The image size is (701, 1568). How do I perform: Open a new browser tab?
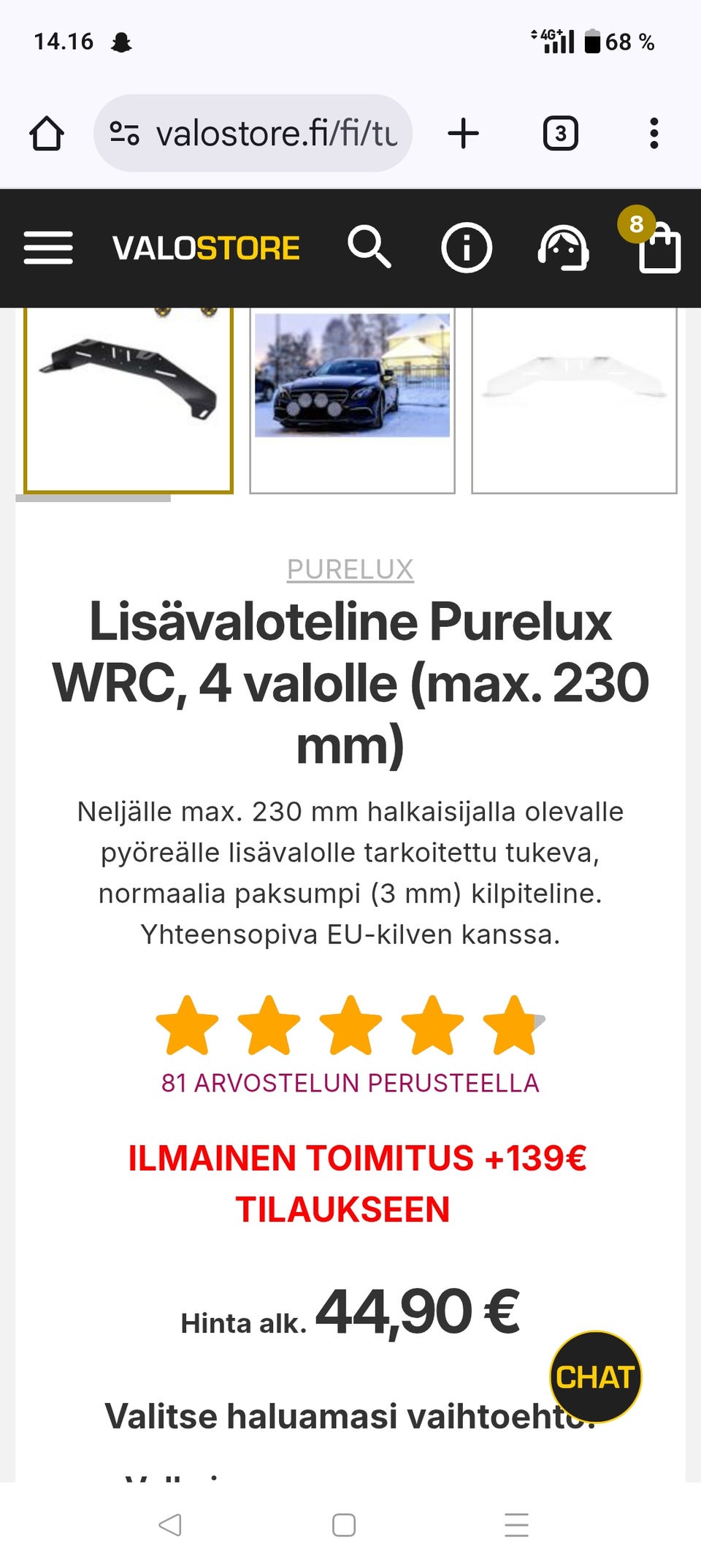point(464,133)
